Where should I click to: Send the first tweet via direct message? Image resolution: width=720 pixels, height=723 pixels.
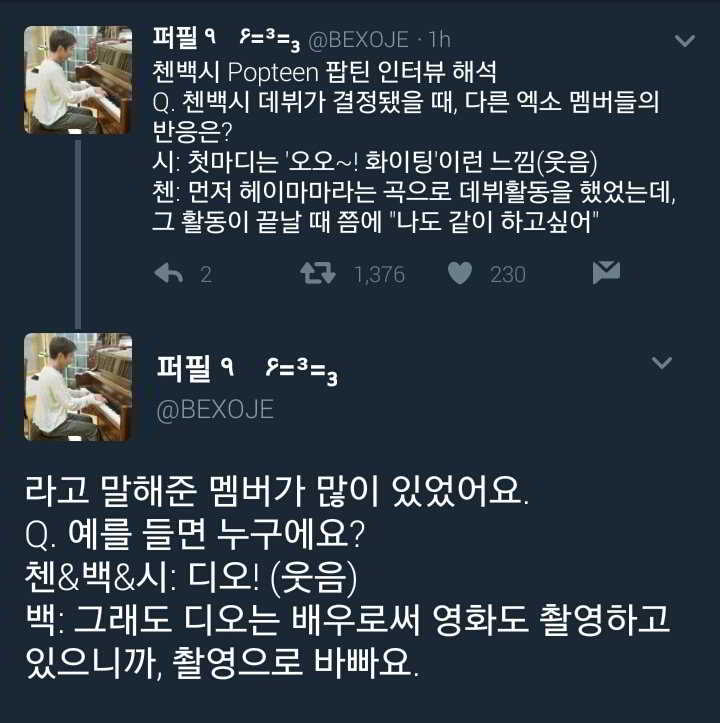pos(606,272)
